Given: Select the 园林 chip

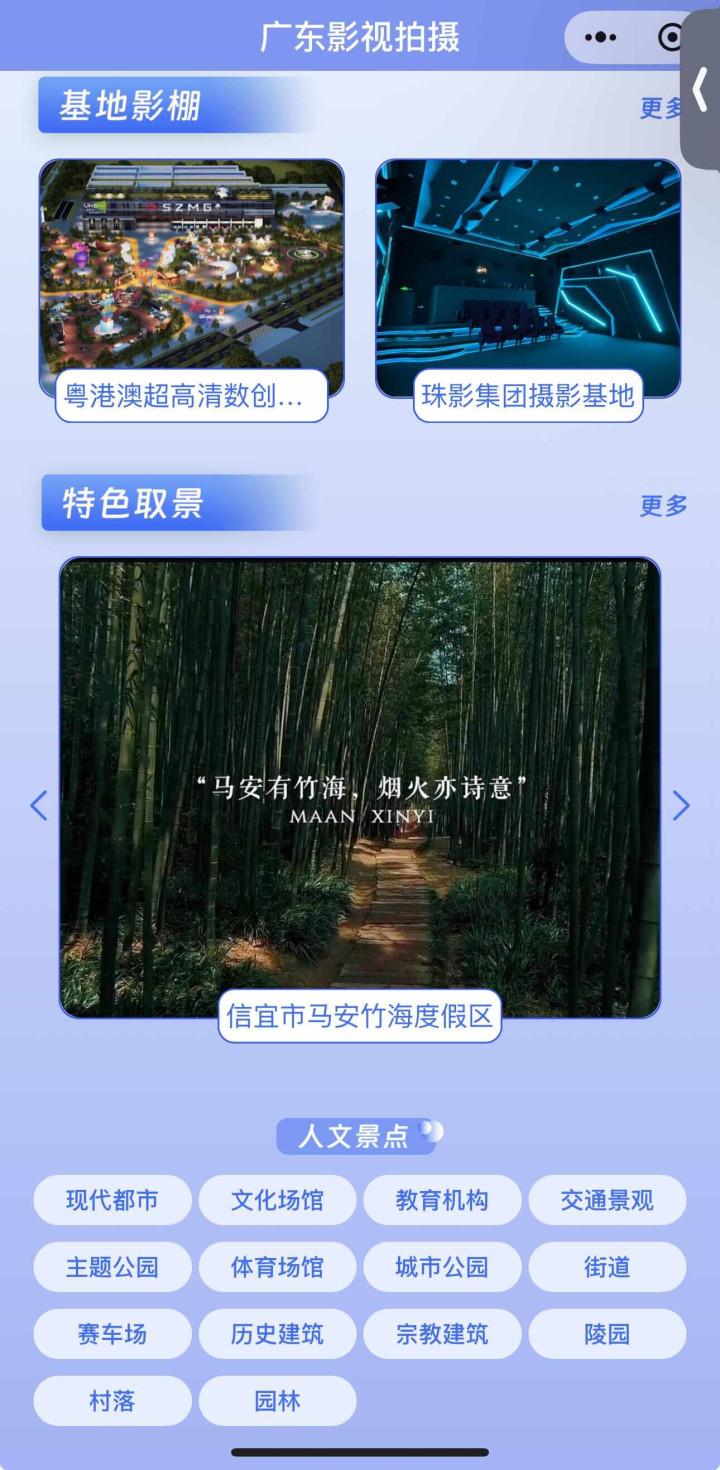Looking at the screenshot, I should [277, 1401].
